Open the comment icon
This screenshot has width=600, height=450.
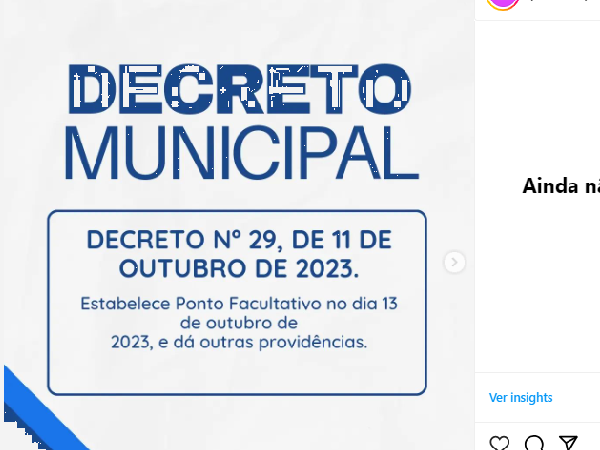534,443
